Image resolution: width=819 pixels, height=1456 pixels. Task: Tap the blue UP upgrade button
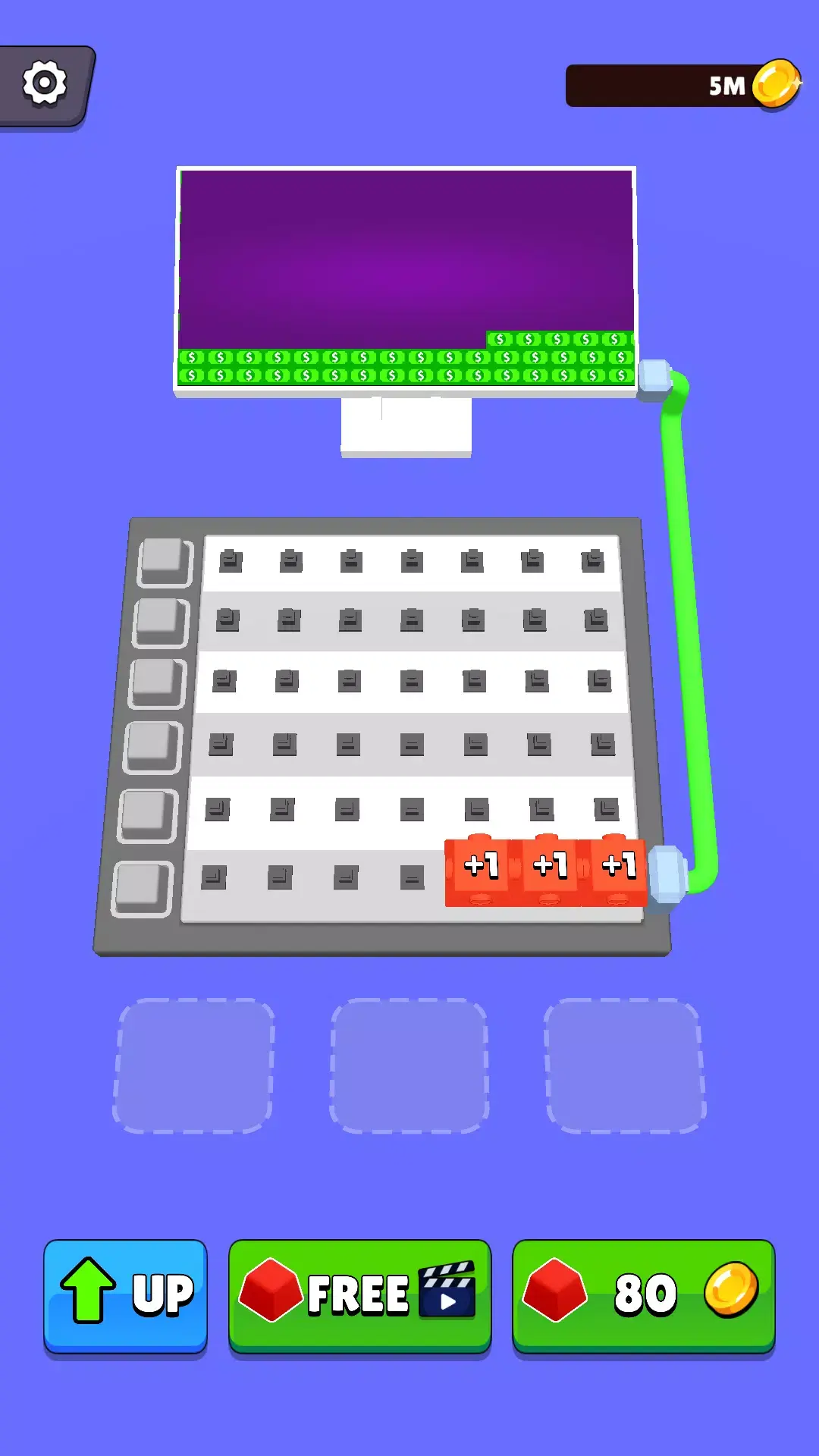coord(126,1295)
